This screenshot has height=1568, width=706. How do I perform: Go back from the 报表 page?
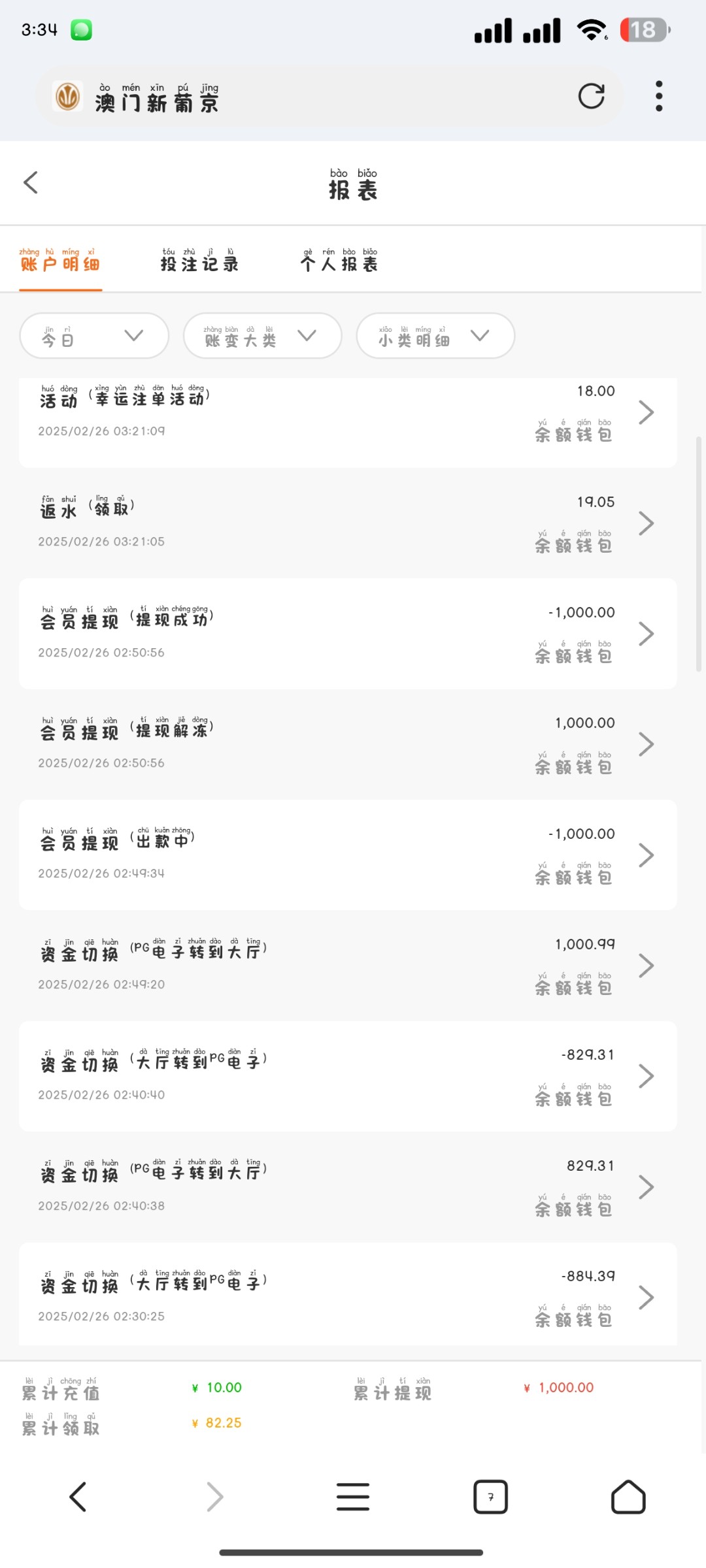coord(31,182)
